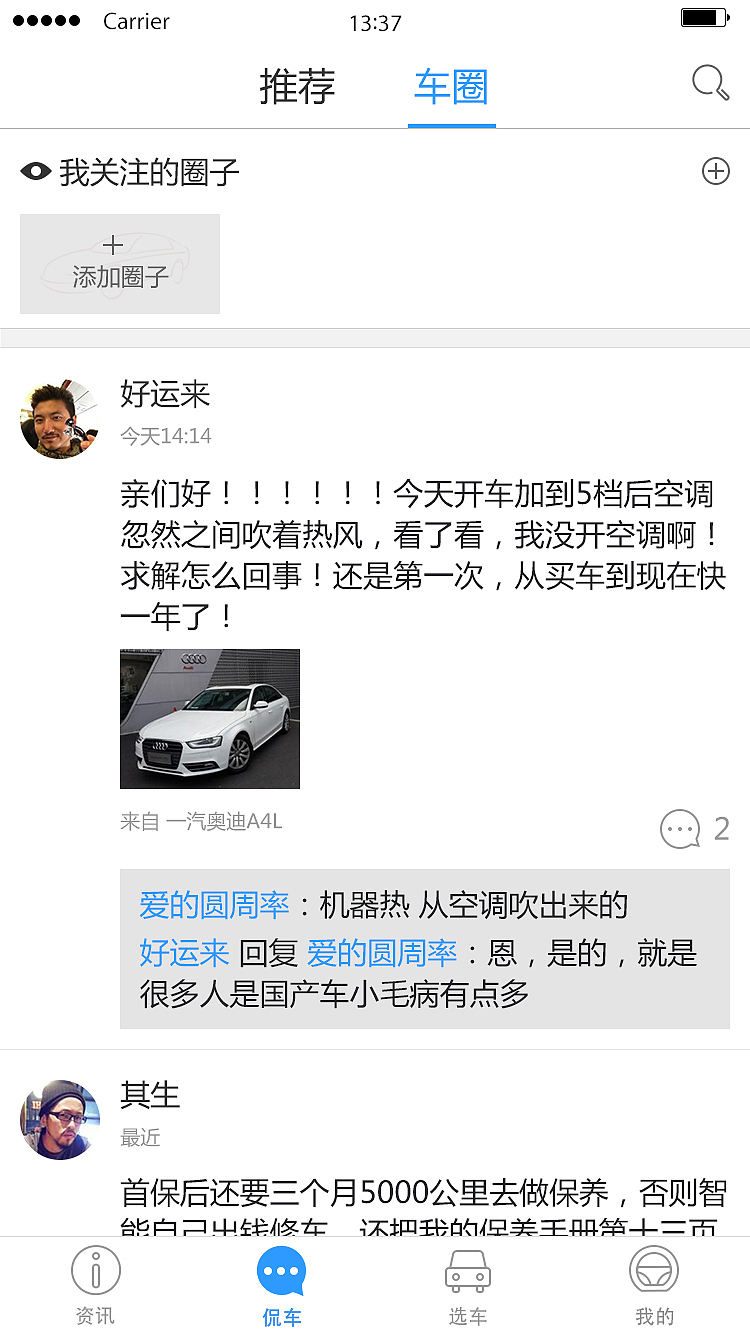The image size is (750, 1334).
Task: Tap the plus sign inside the 添加圈子 card
Action: [x=113, y=245]
